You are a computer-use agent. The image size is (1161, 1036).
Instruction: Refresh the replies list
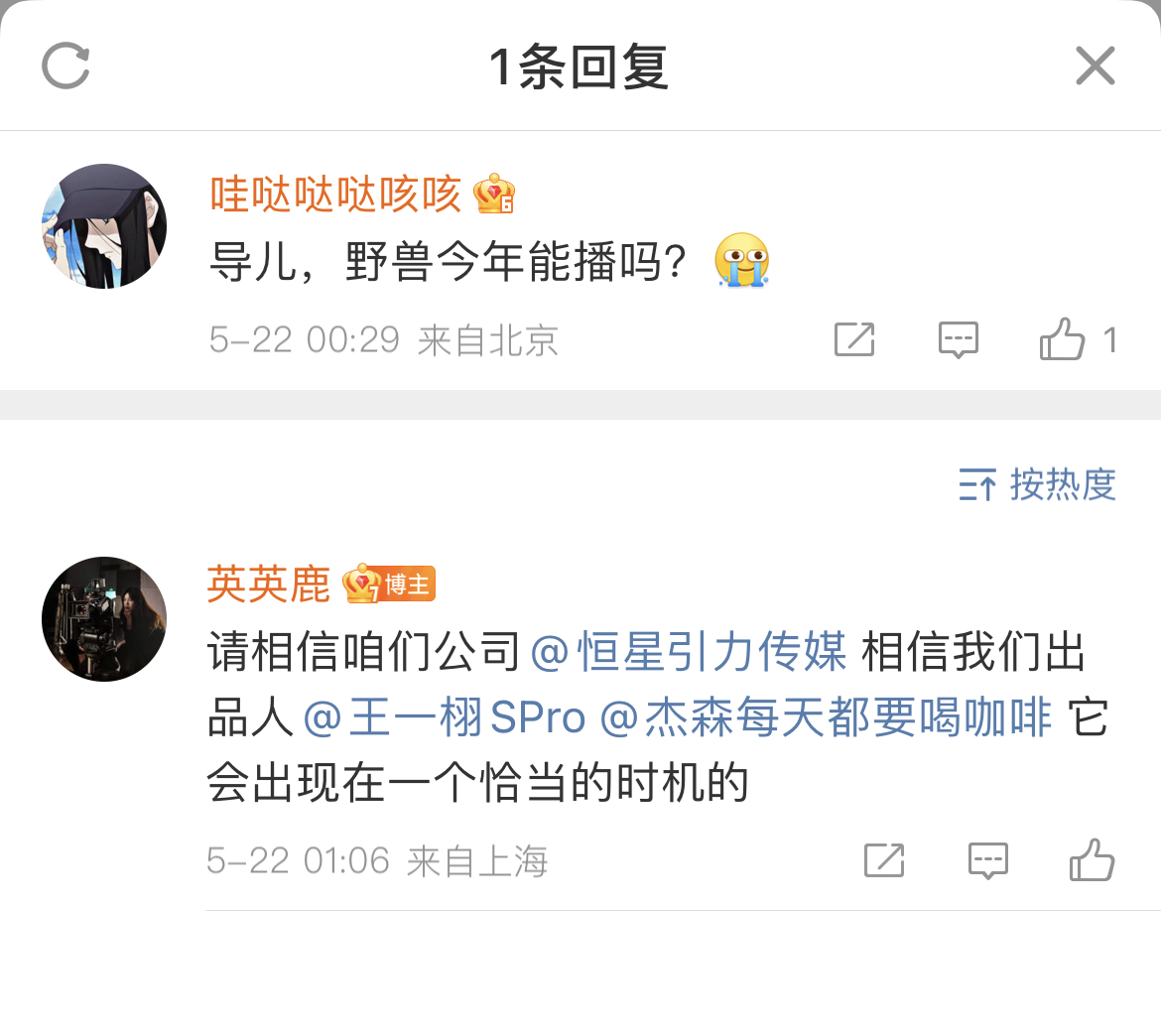(x=66, y=65)
